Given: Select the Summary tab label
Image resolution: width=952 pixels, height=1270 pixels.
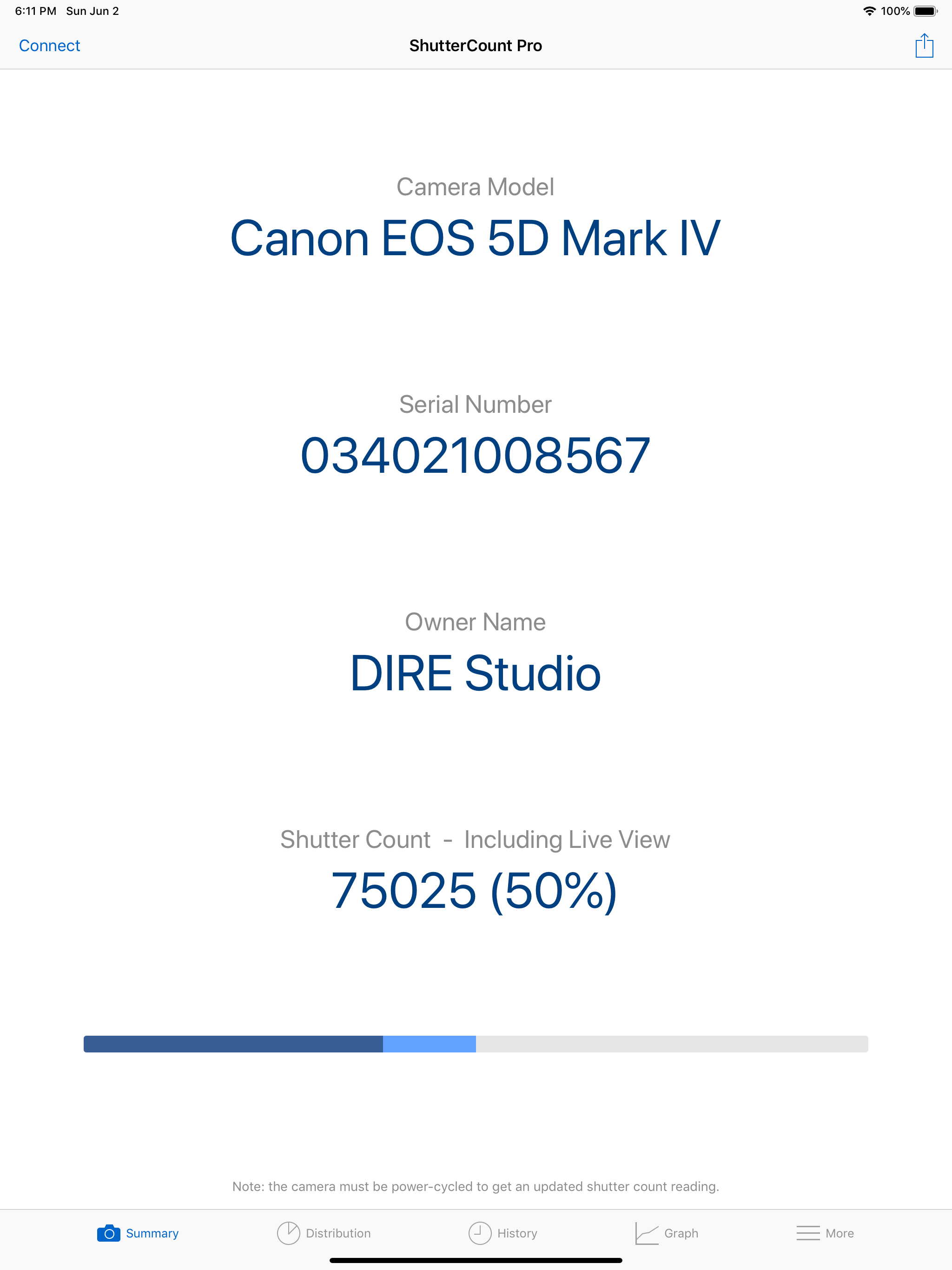Looking at the screenshot, I should pyautogui.click(x=152, y=1233).
